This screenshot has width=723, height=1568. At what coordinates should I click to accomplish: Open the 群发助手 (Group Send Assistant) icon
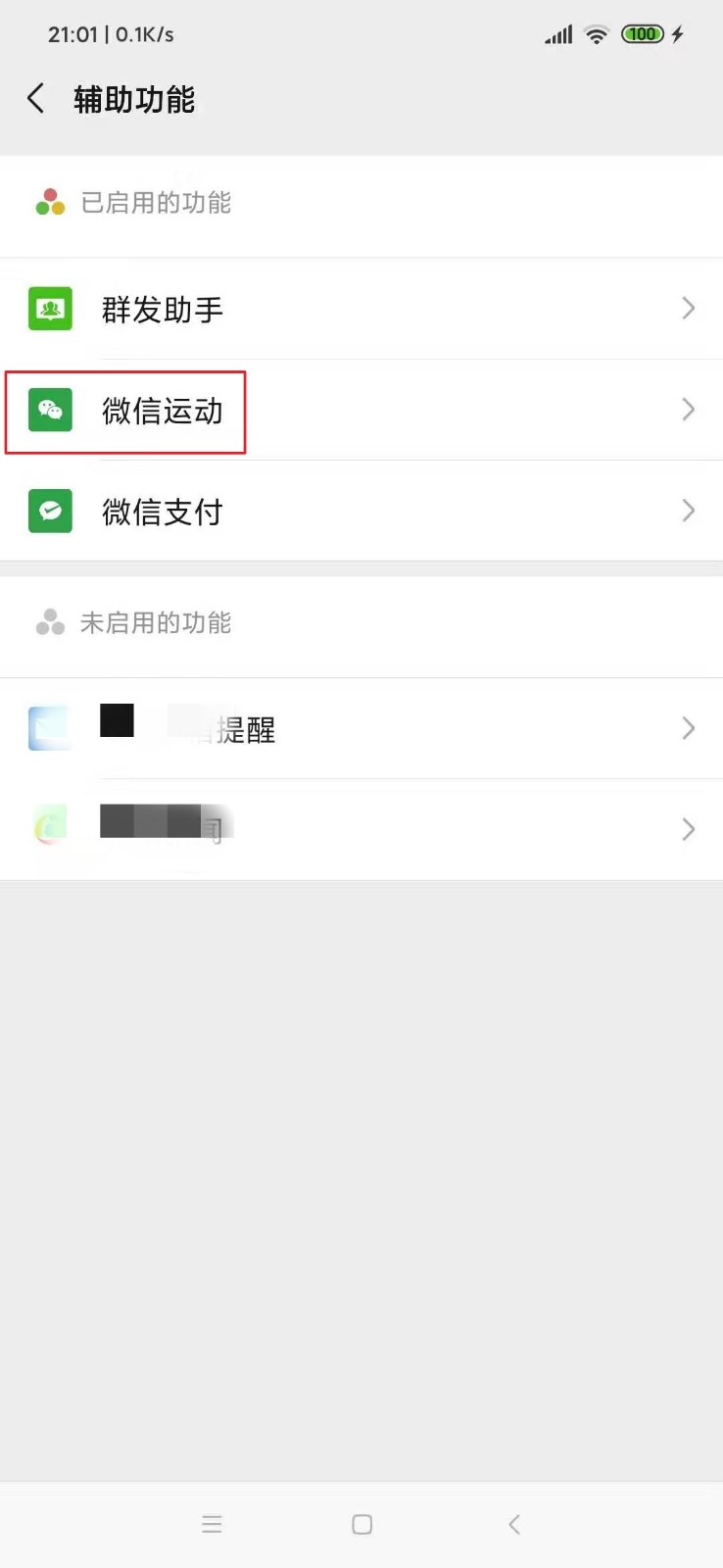pyautogui.click(x=50, y=308)
